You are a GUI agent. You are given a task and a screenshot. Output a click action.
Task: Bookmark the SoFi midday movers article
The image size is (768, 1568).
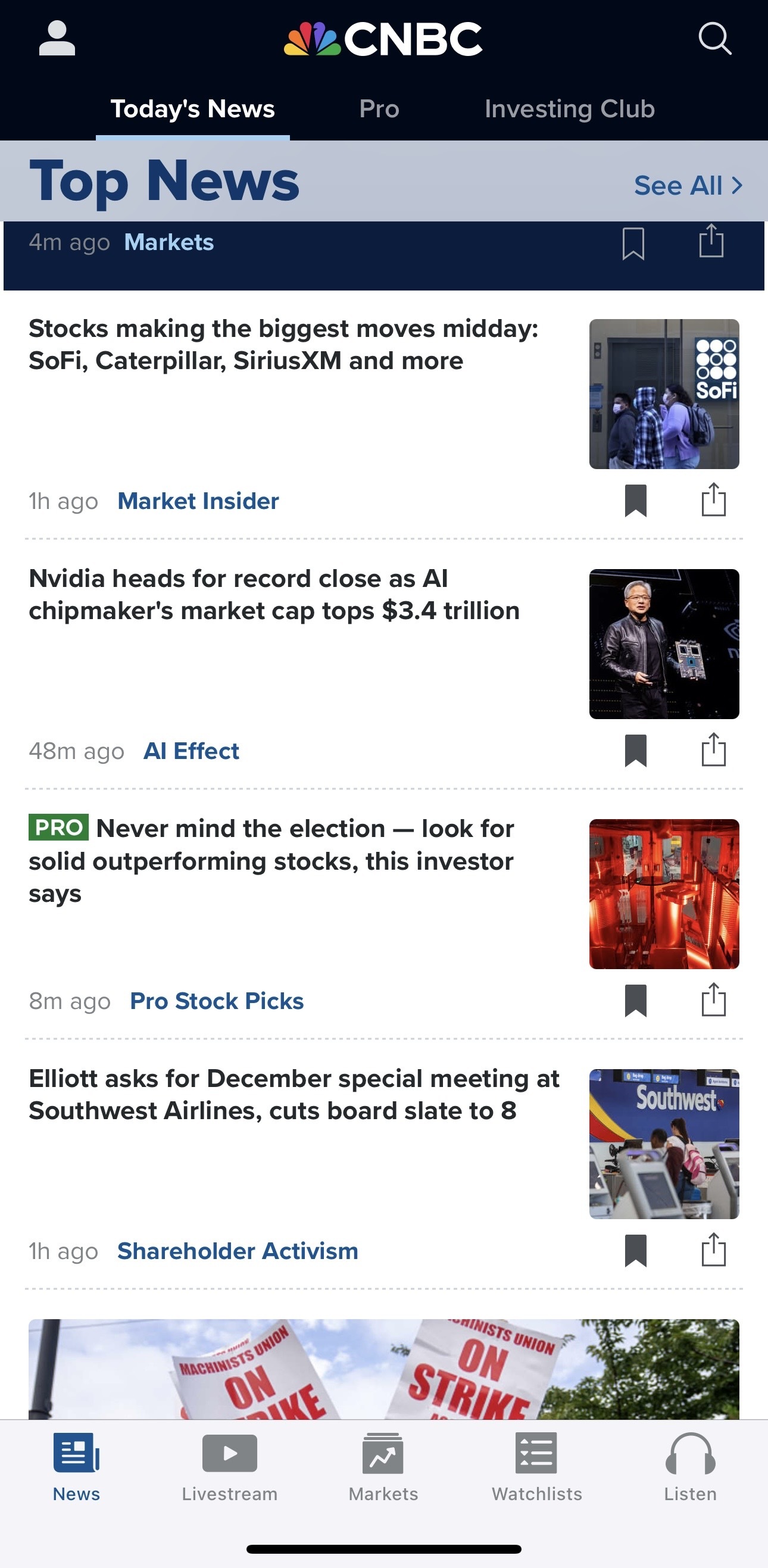(x=635, y=501)
